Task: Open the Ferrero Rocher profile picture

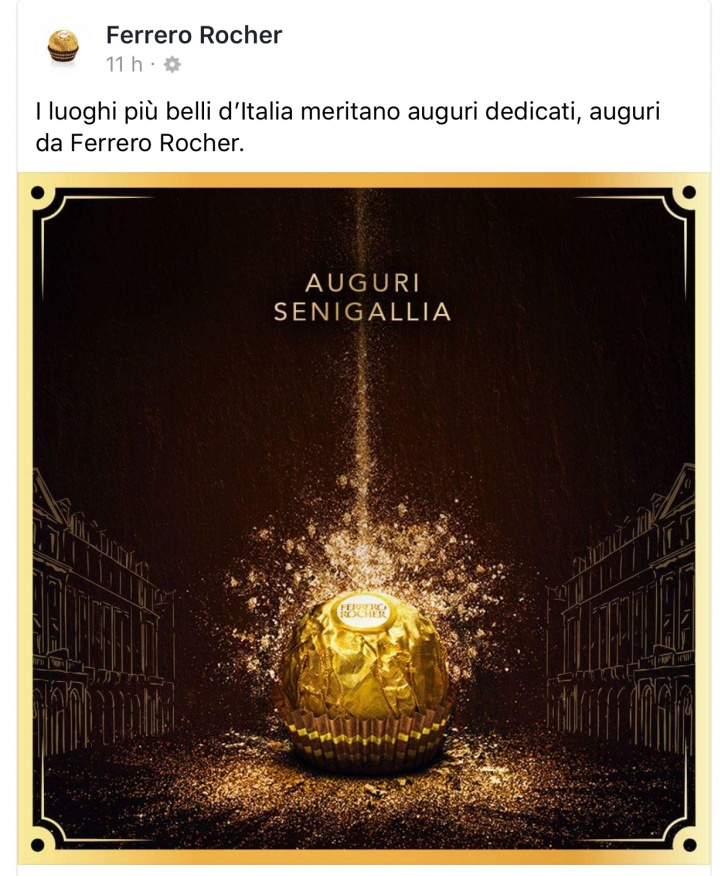Action: 62,46
